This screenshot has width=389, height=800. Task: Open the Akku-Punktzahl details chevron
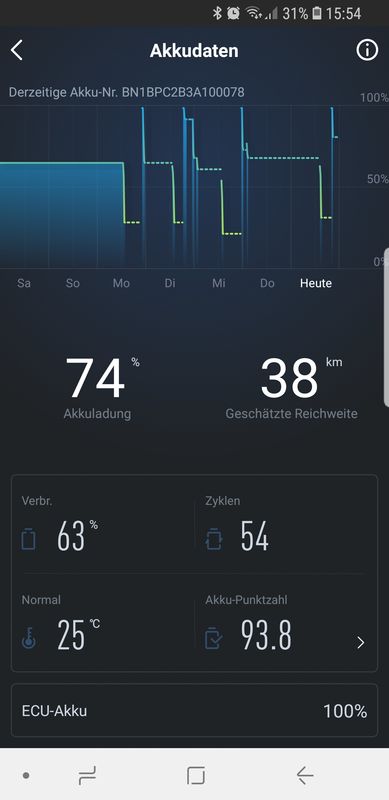[x=361, y=642]
